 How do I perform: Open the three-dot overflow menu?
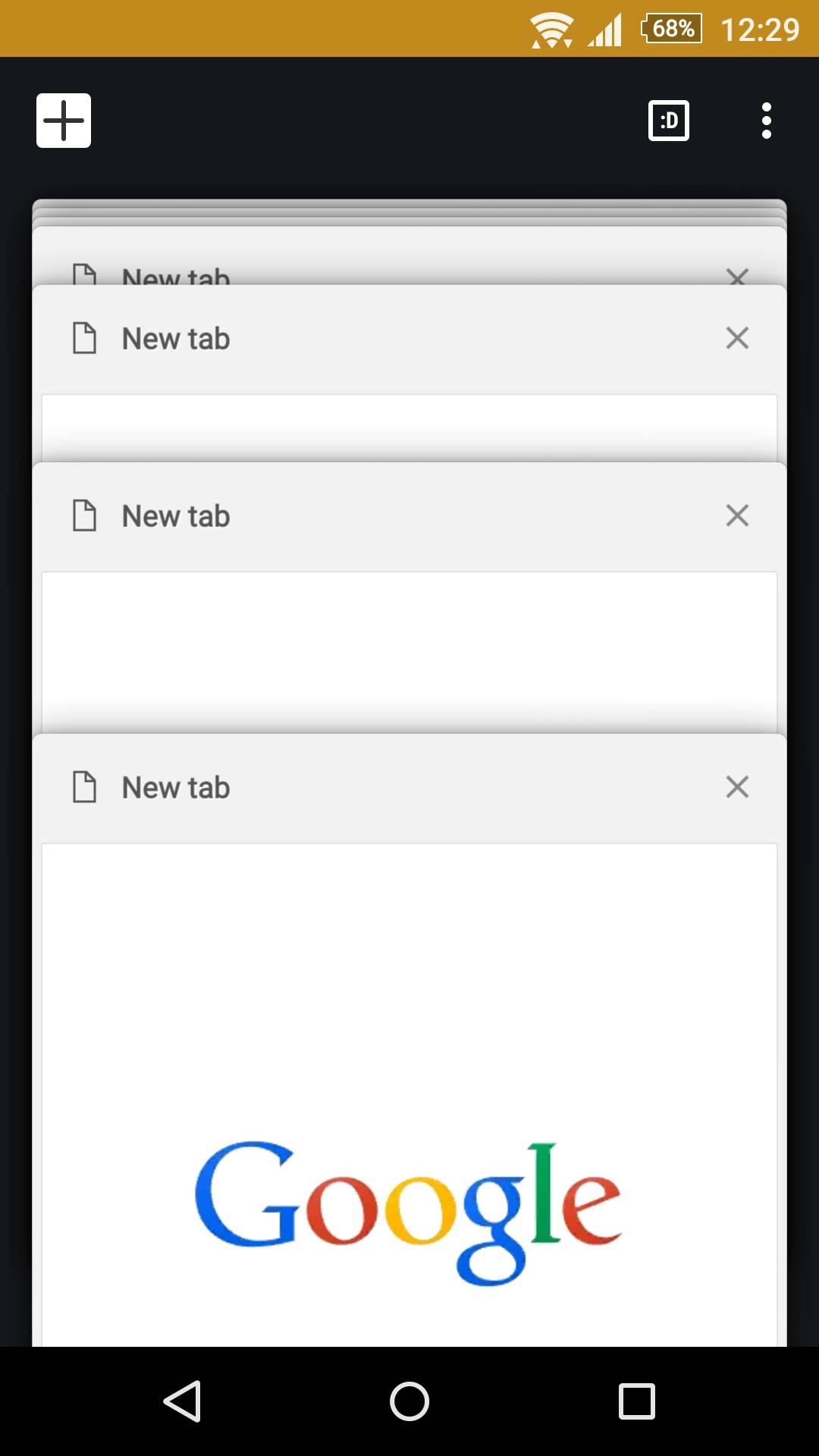pyautogui.click(x=766, y=121)
